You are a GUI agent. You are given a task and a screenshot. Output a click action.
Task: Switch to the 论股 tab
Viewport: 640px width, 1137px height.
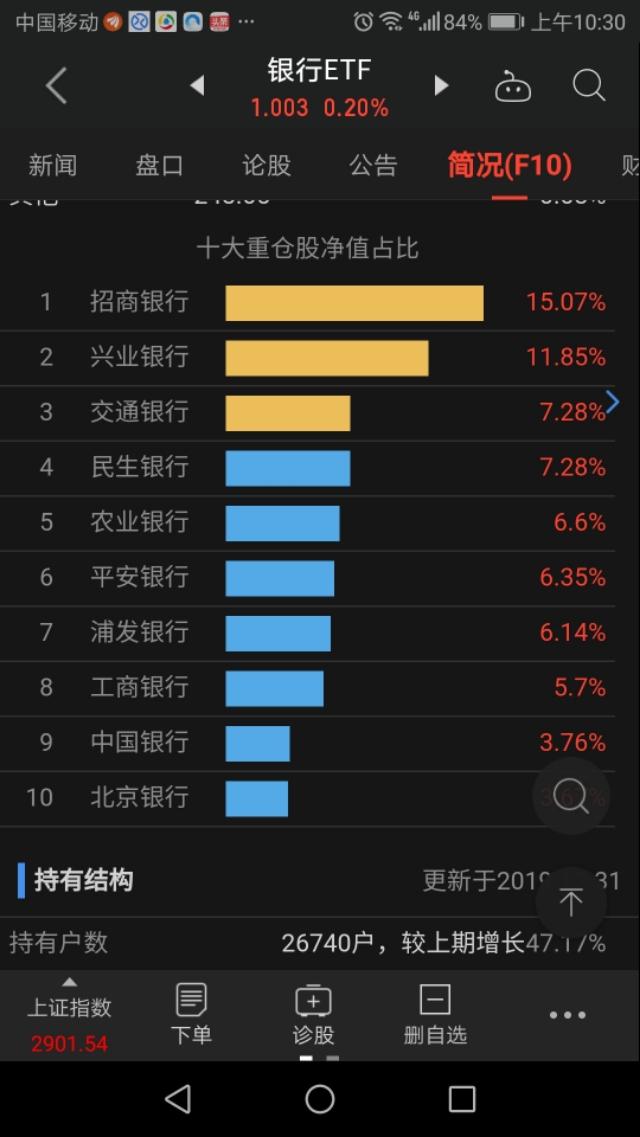point(267,166)
